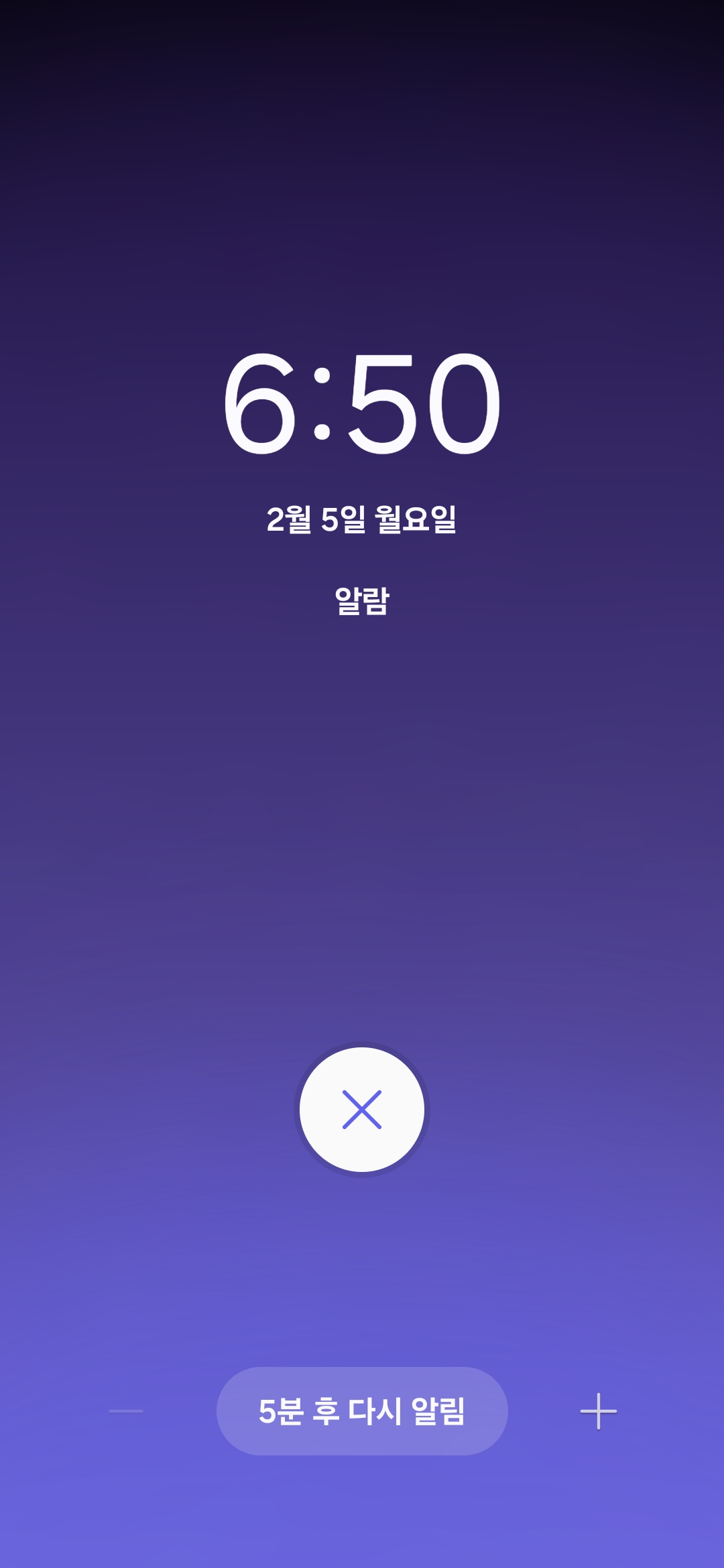Image resolution: width=724 pixels, height=1568 pixels.
Task: Decrease snooze time with minus
Action: pyautogui.click(x=126, y=1411)
